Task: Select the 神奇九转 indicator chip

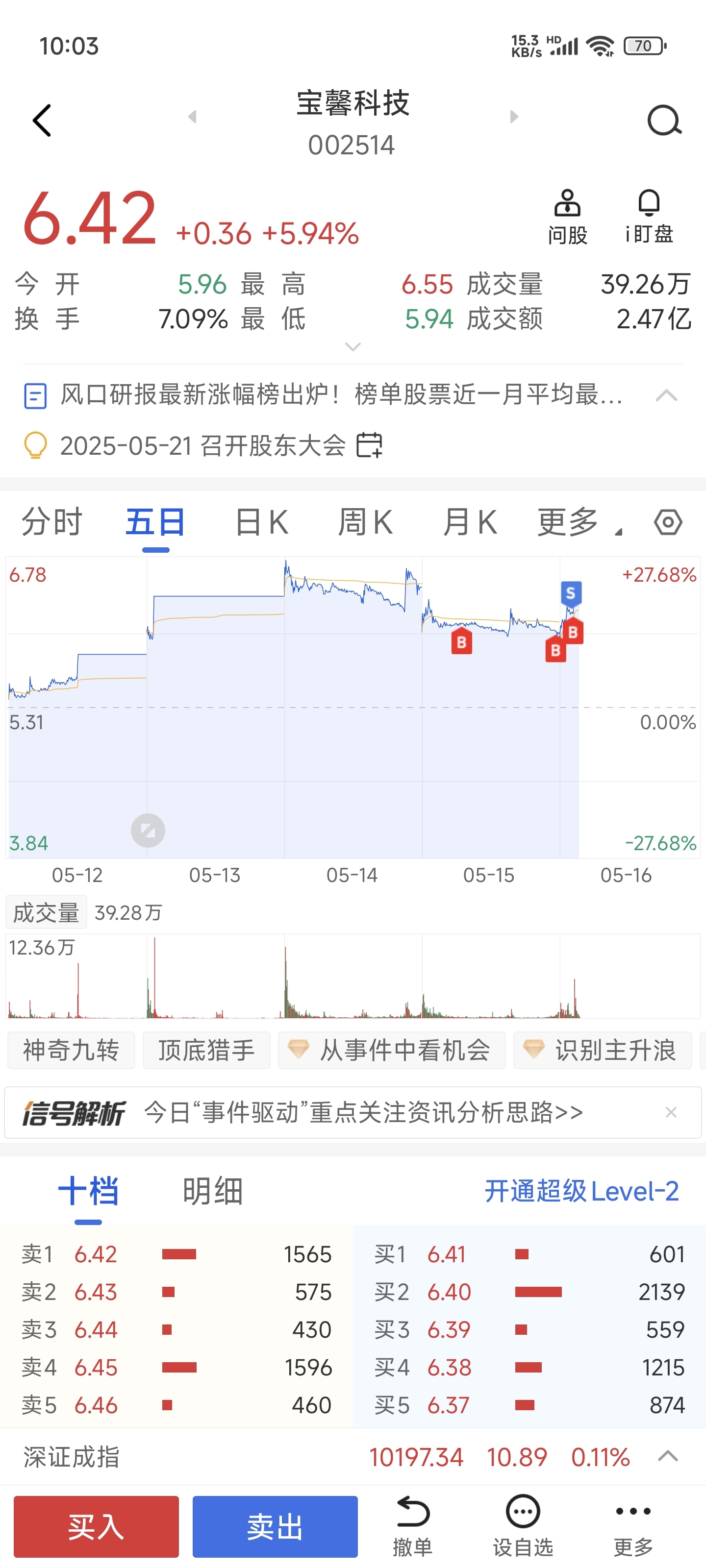Action: click(71, 1050)
